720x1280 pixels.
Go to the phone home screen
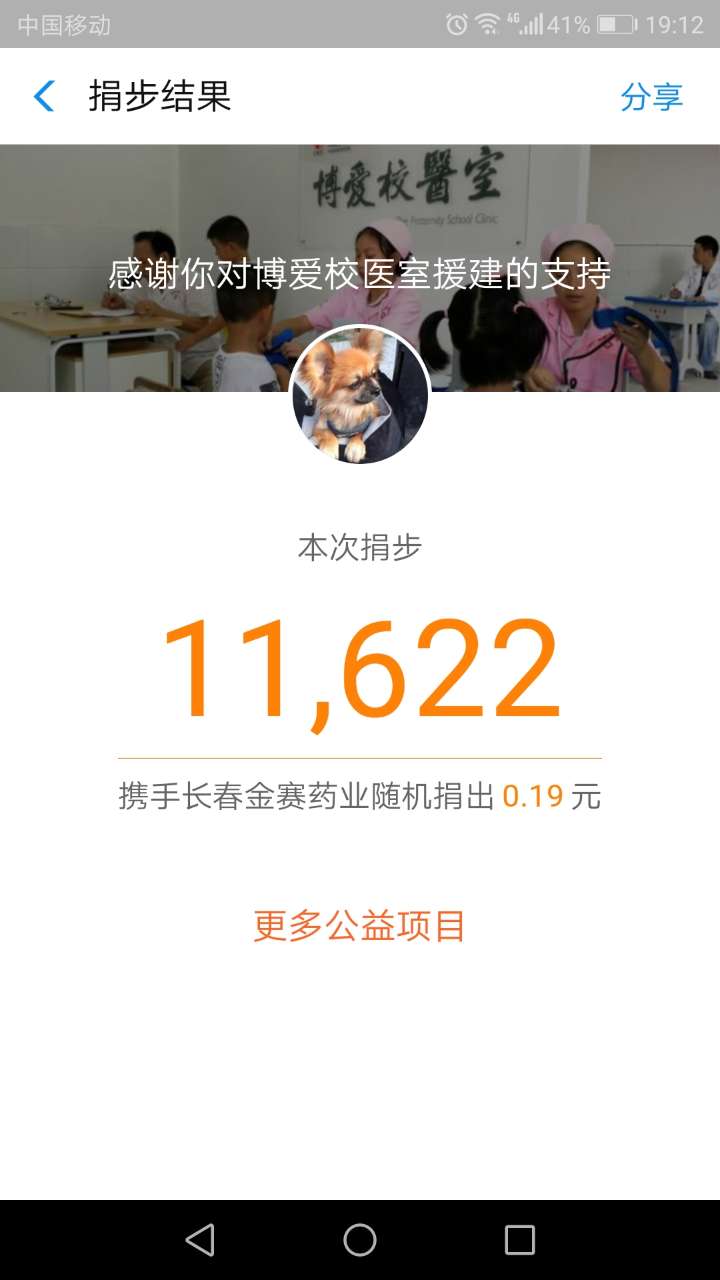tap(360, 1240)
